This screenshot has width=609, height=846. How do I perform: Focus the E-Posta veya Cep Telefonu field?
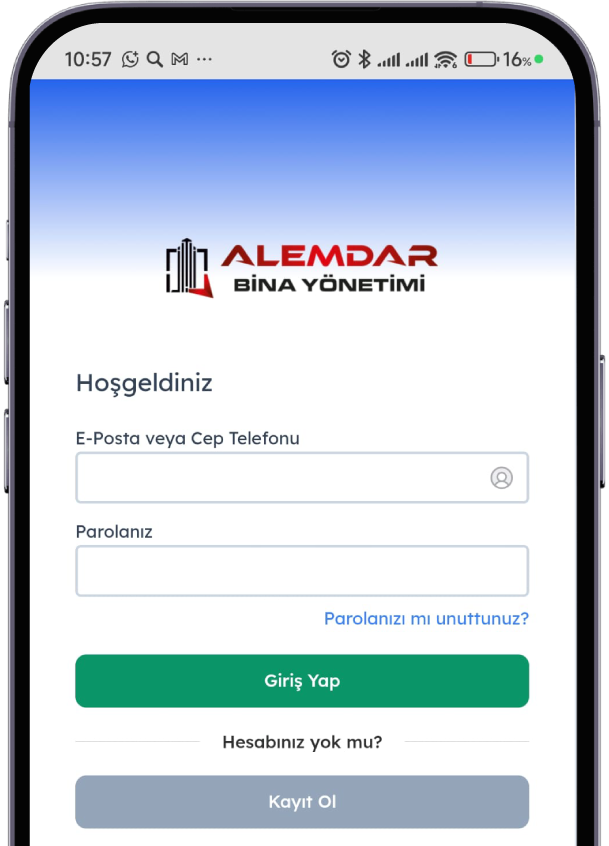pos(280,478)
